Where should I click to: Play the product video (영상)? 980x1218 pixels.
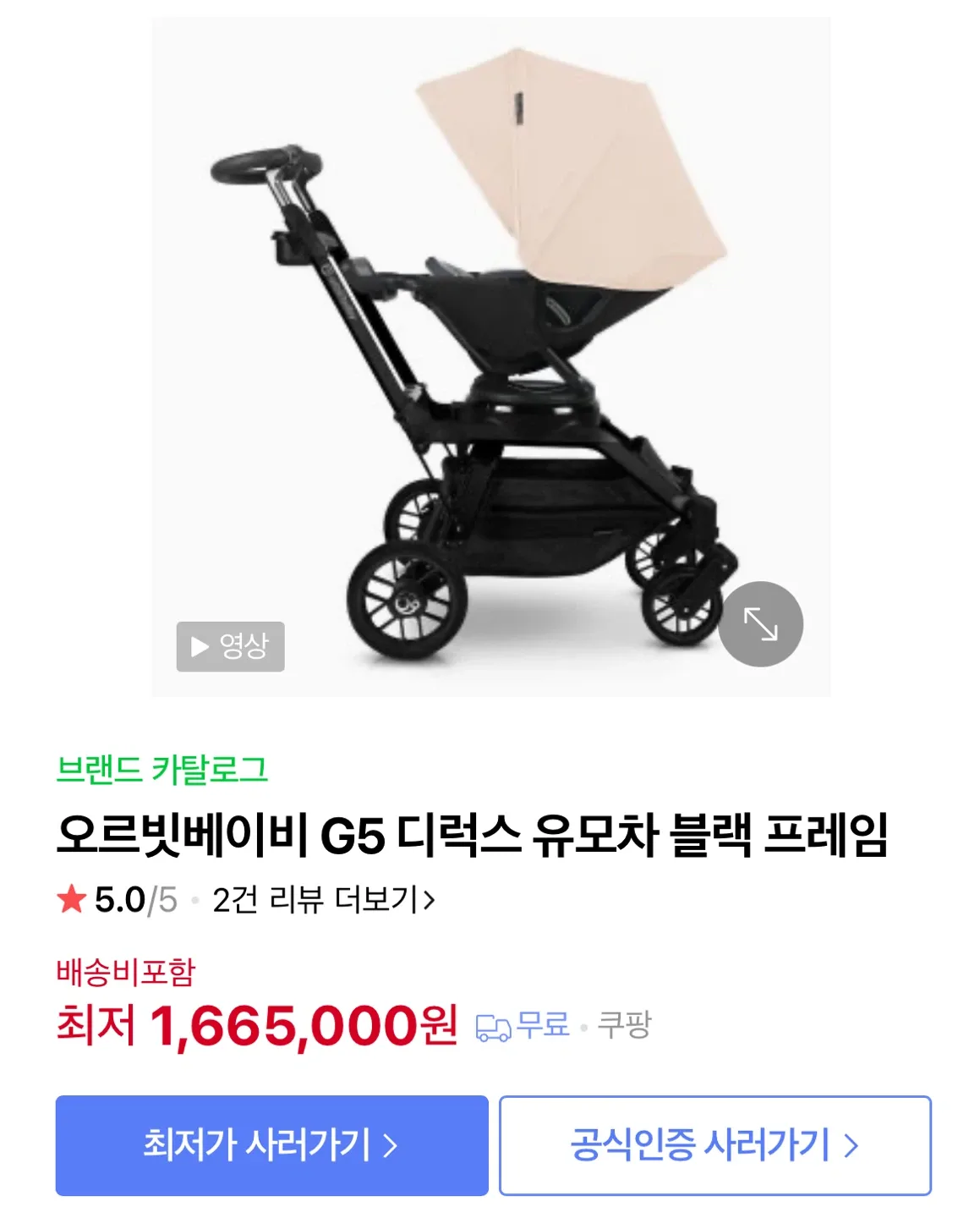pyautogui.click(x=230, y=646)
